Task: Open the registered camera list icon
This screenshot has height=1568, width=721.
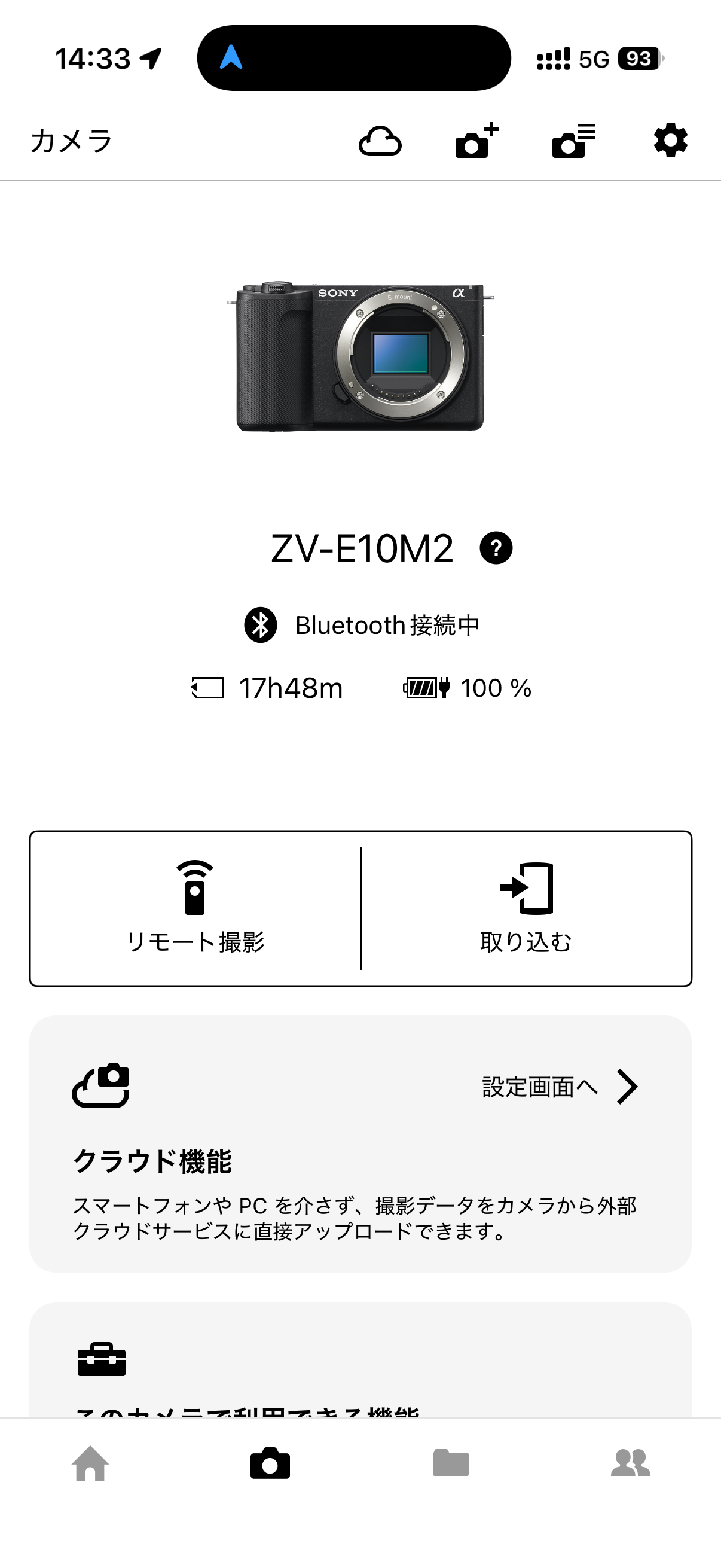Action: tap(572, 141)
